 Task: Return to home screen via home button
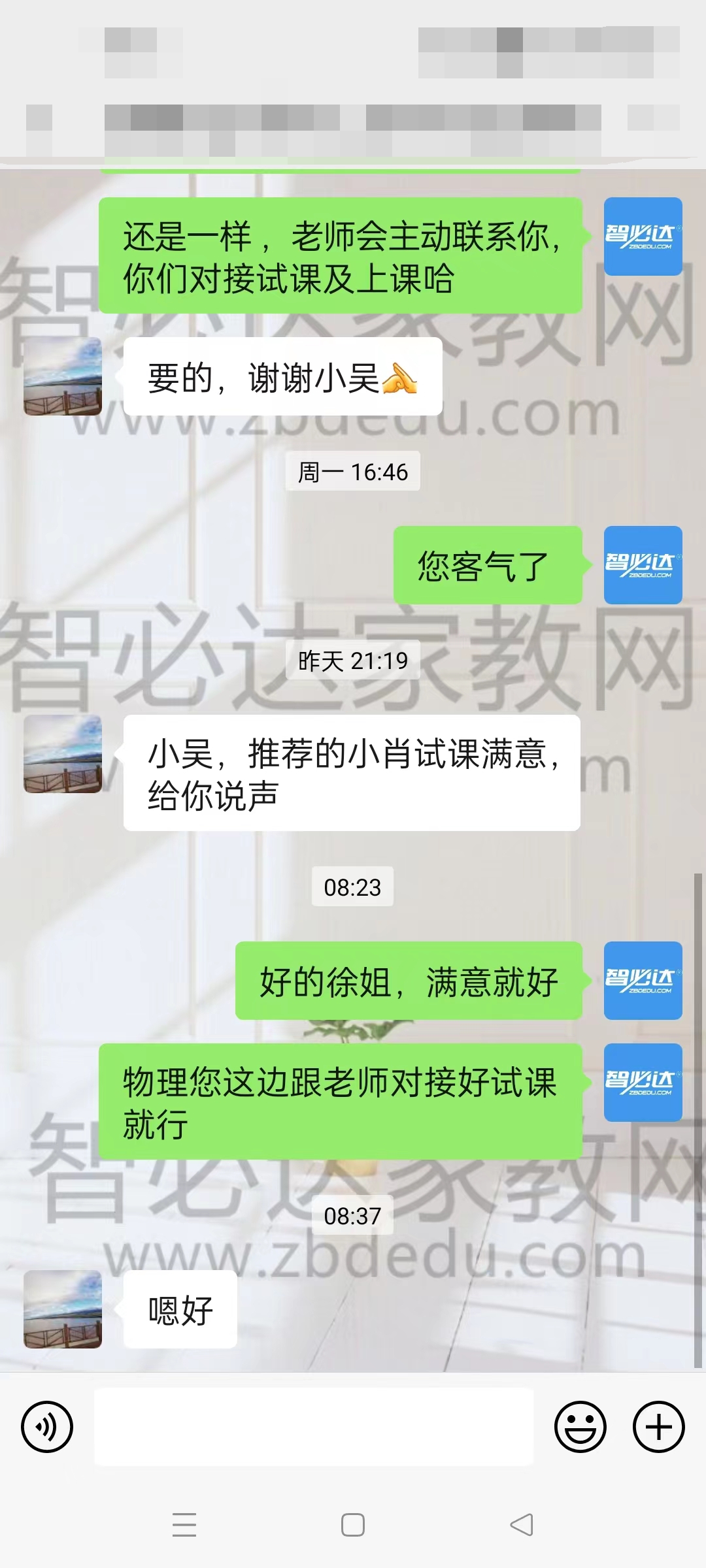[x=353, y=1525]
